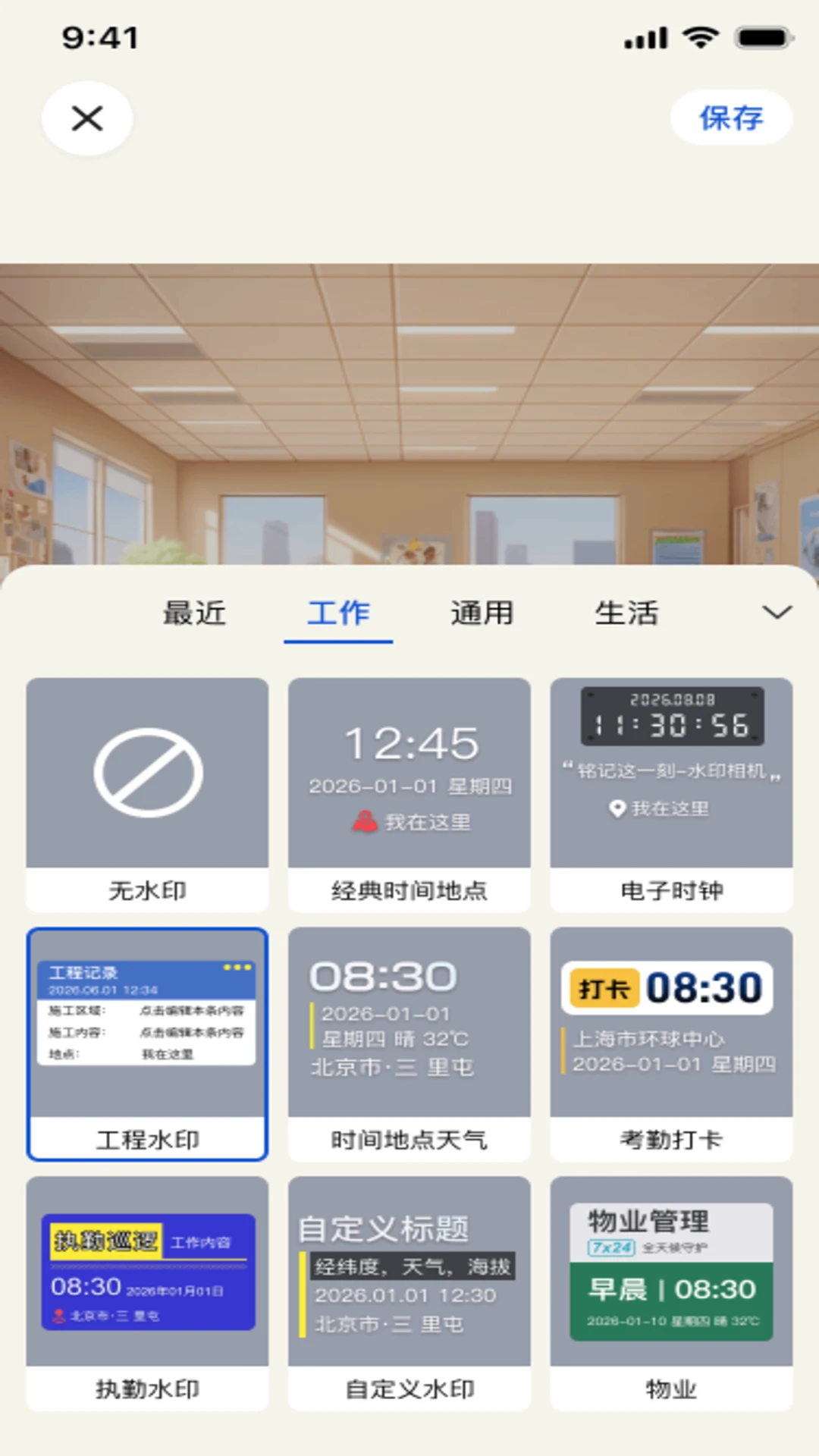Select the 工作 tab
The image size is (819, 1456).
[x=338, y=613]
